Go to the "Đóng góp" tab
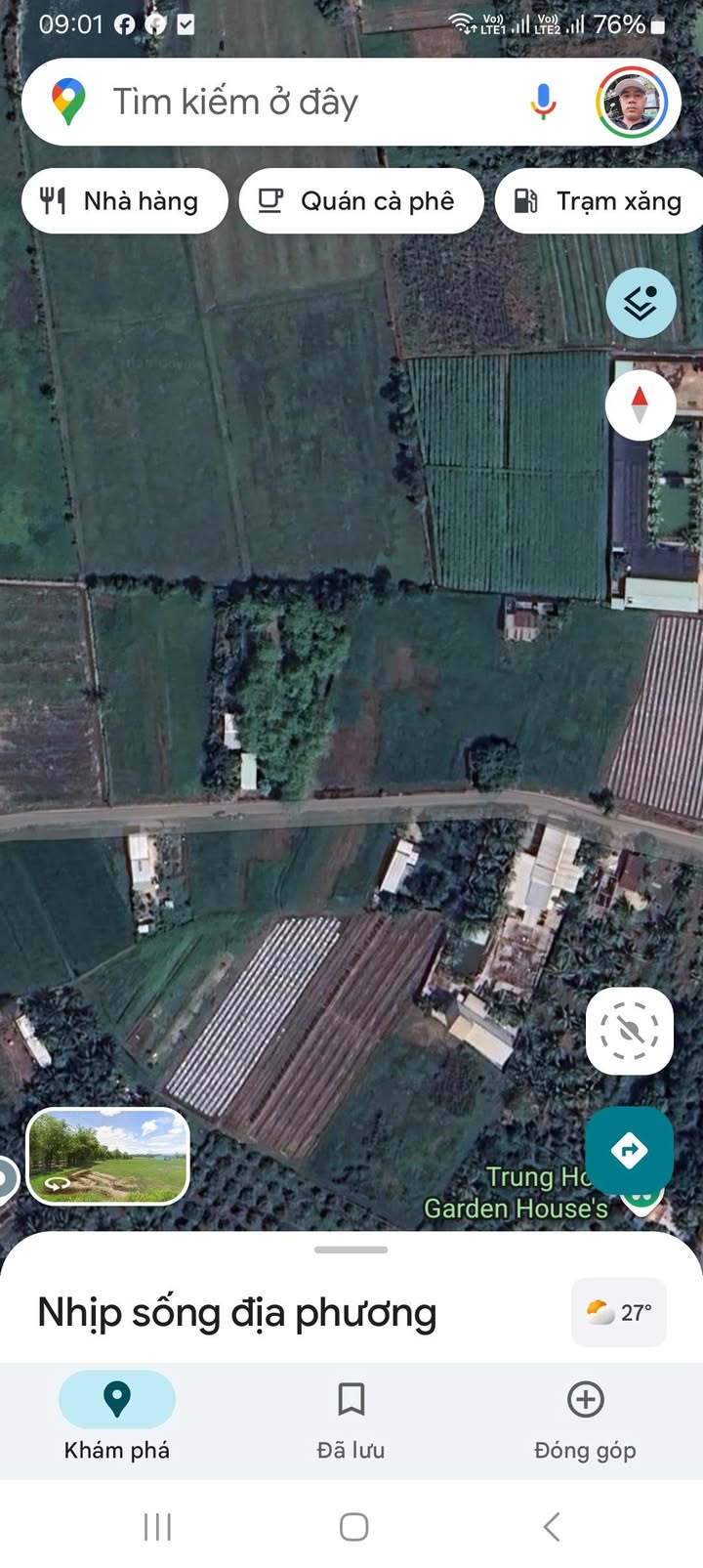This screenshot has width=703, height=1568. [x=585, y=1417]
